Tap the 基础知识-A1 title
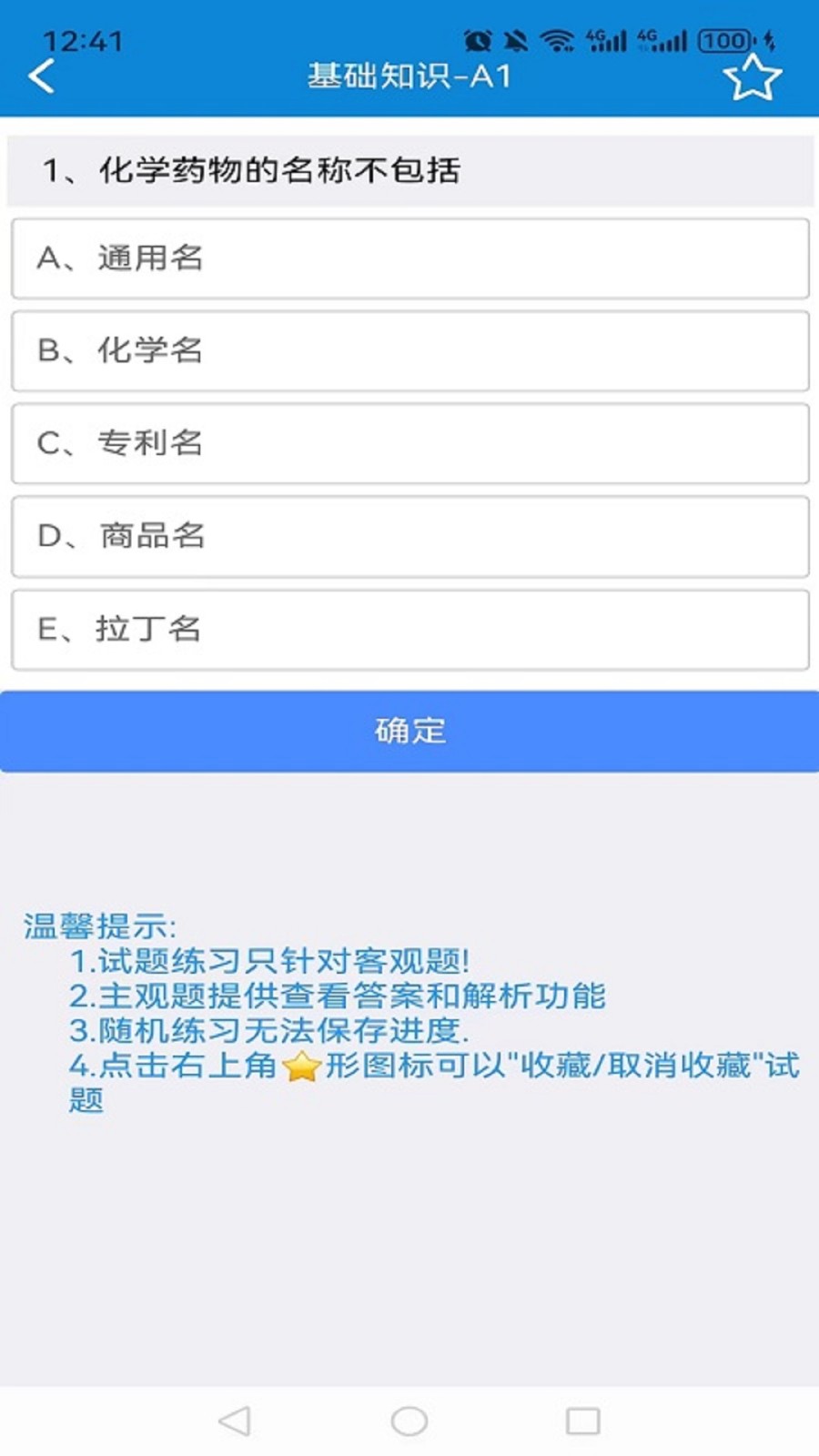819x1456 pixels. point(409,76)
